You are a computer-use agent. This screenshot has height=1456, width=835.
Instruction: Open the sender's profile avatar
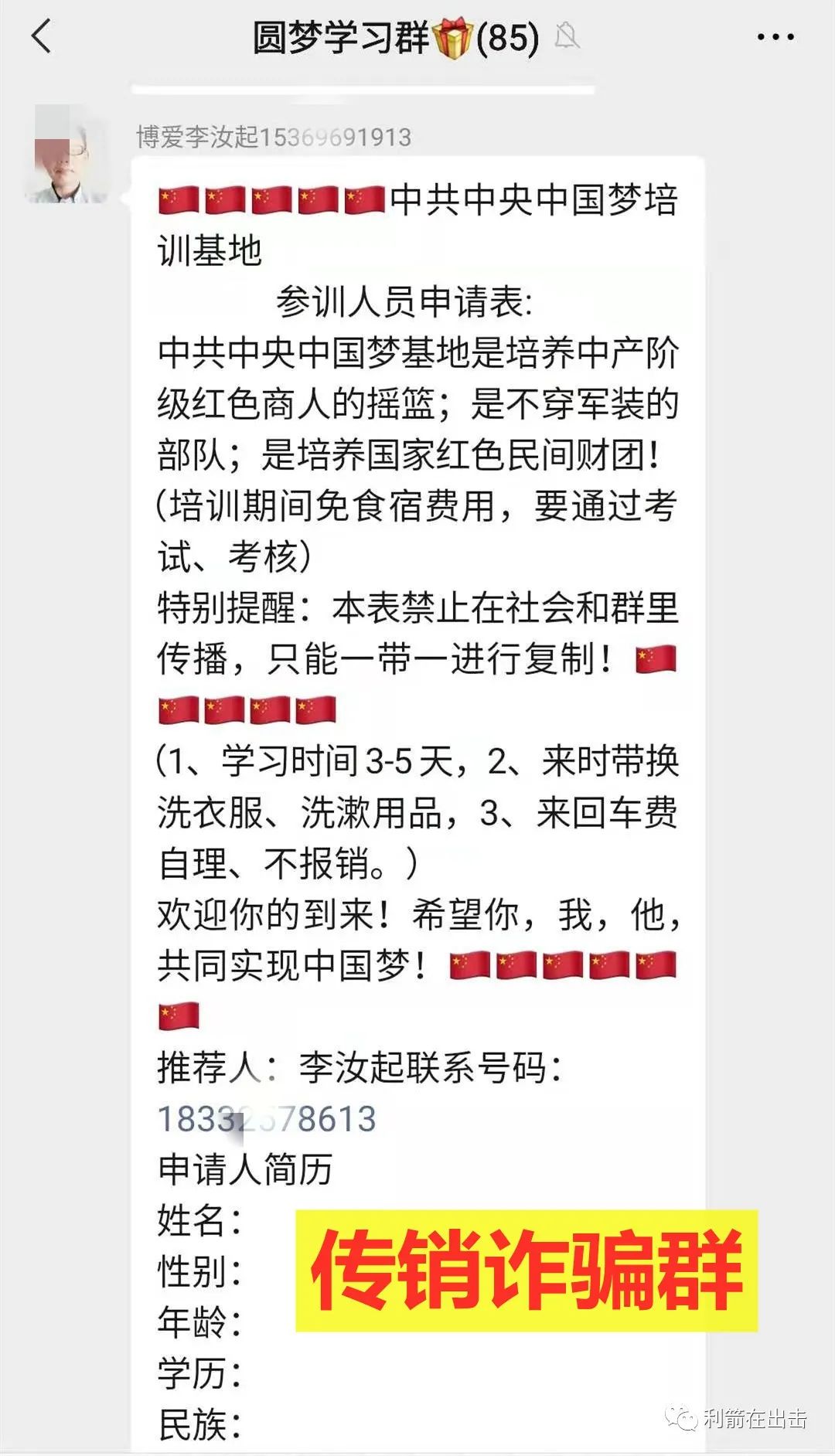67,155
